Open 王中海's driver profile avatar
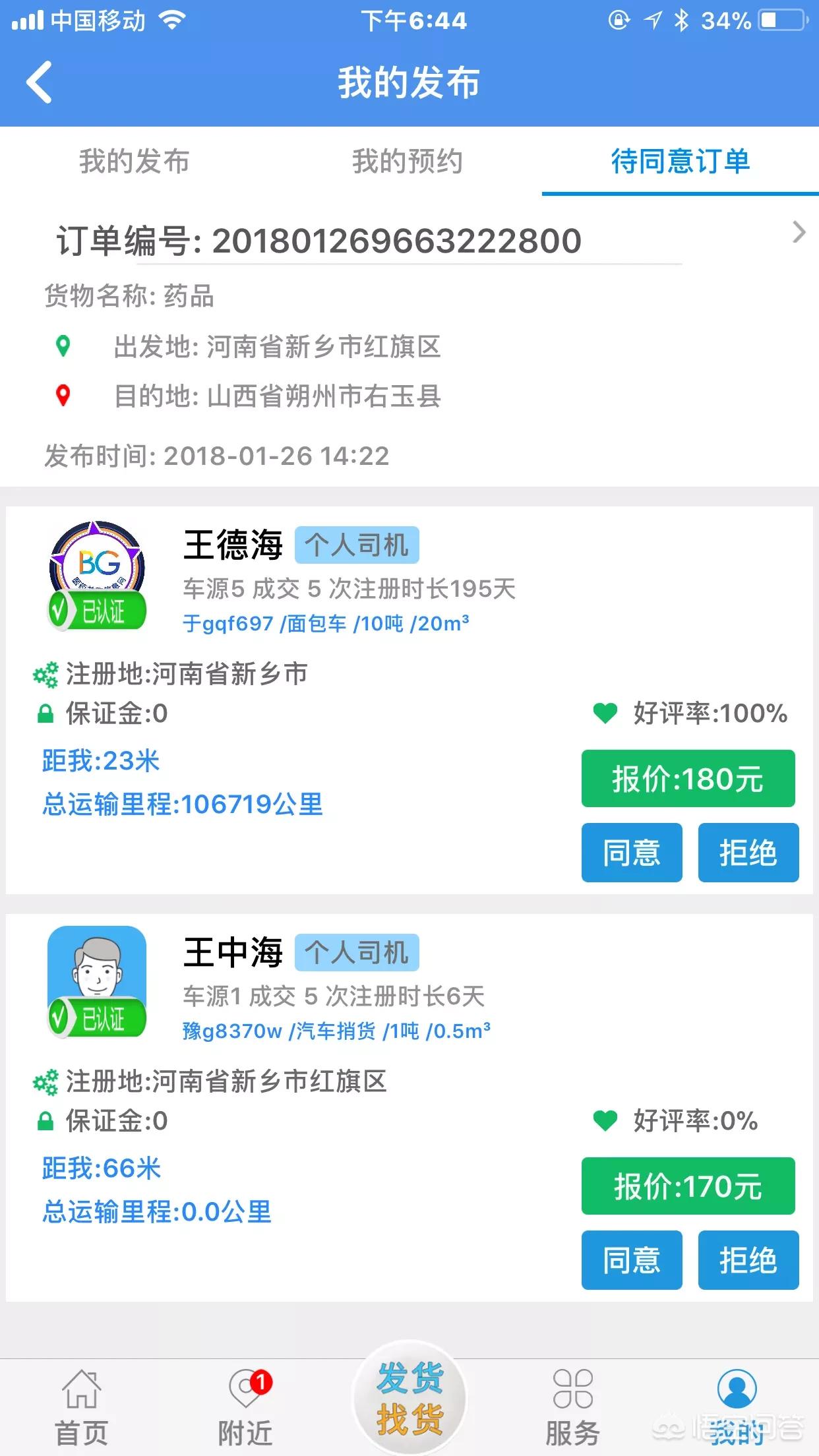Screen dimensions: 819x1456 (97, 983)
